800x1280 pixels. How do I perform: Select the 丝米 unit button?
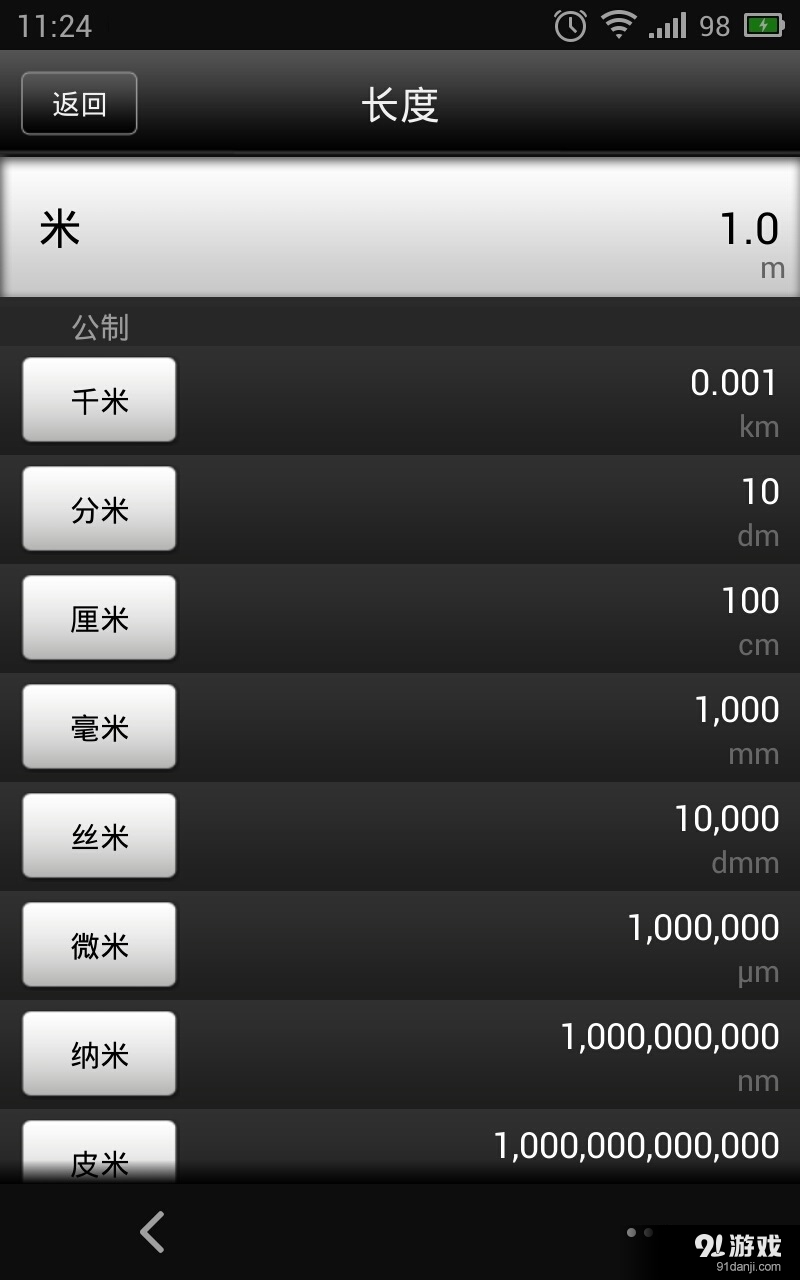(99, 835)
